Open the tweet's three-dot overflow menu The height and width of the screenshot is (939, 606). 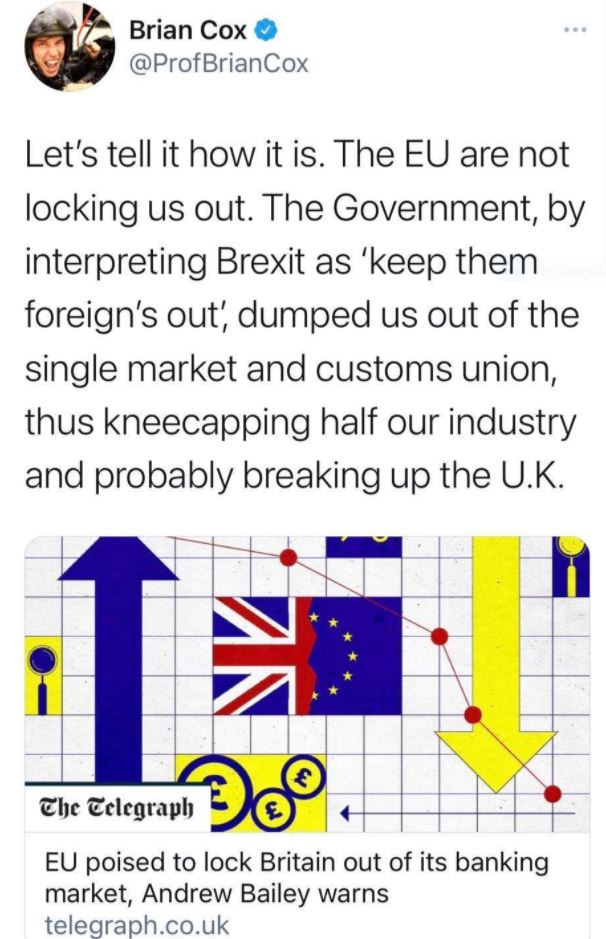click(573, 29)
